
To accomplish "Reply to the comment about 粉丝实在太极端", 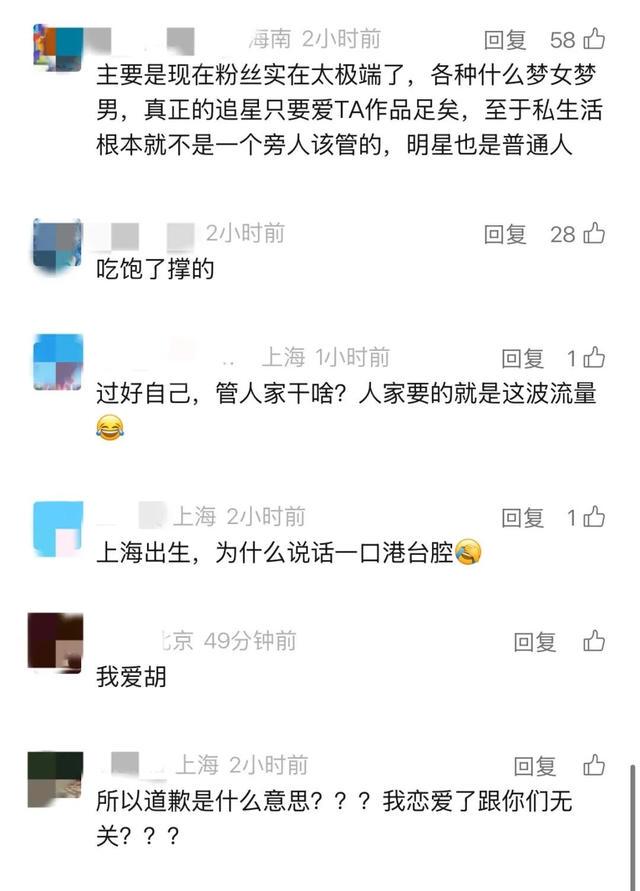I will (x=505, y=40).
